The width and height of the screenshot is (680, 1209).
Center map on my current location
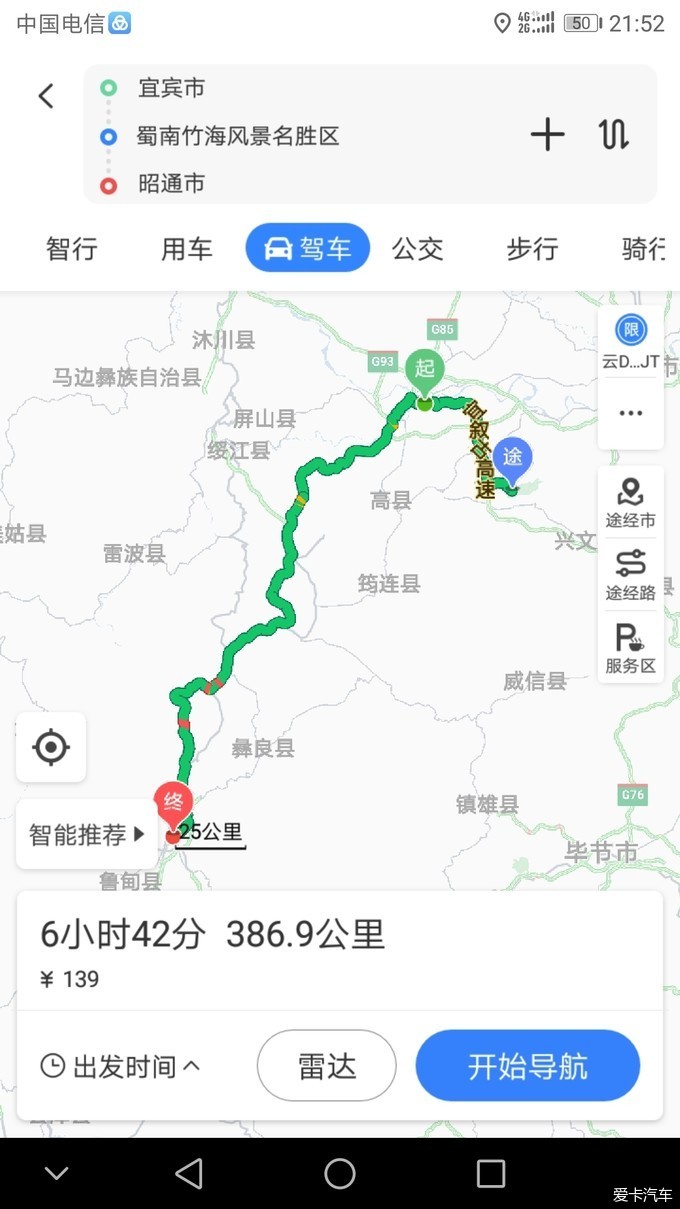(x=51, y=747)
